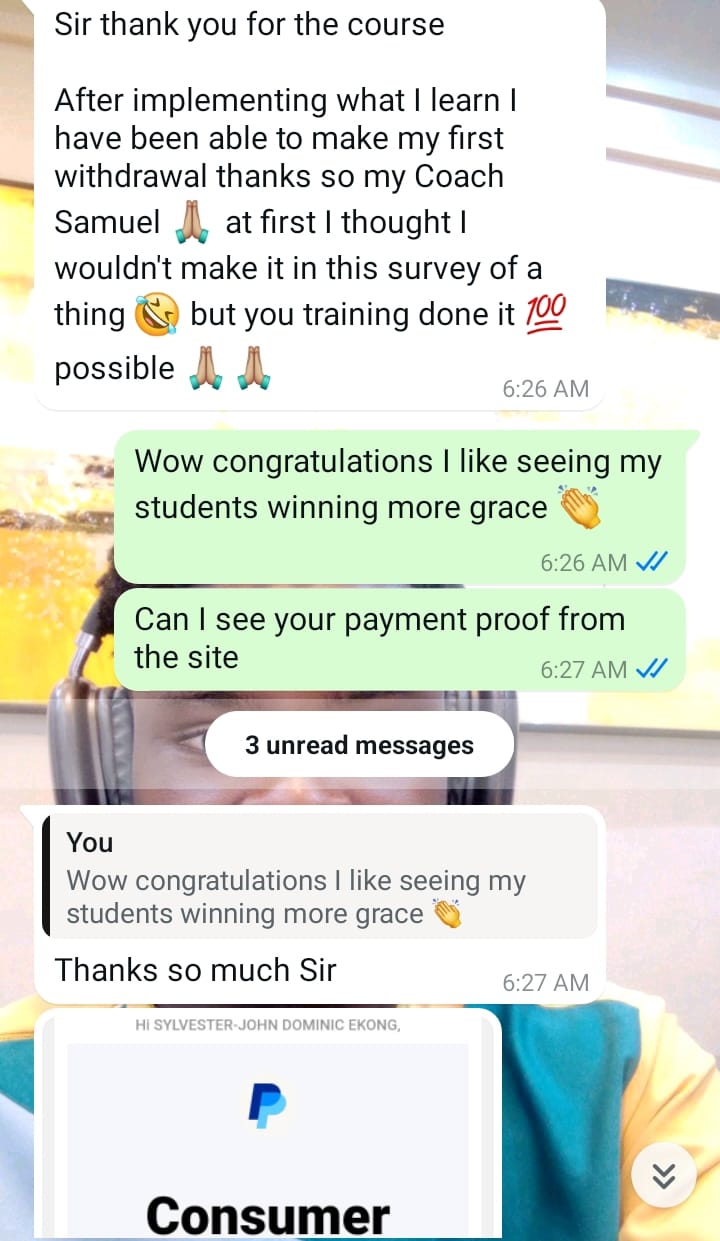Open the PayPal payment proof image
Image resolution: width=720 pixels, height=1241 pixels.
coord(267,1130)
